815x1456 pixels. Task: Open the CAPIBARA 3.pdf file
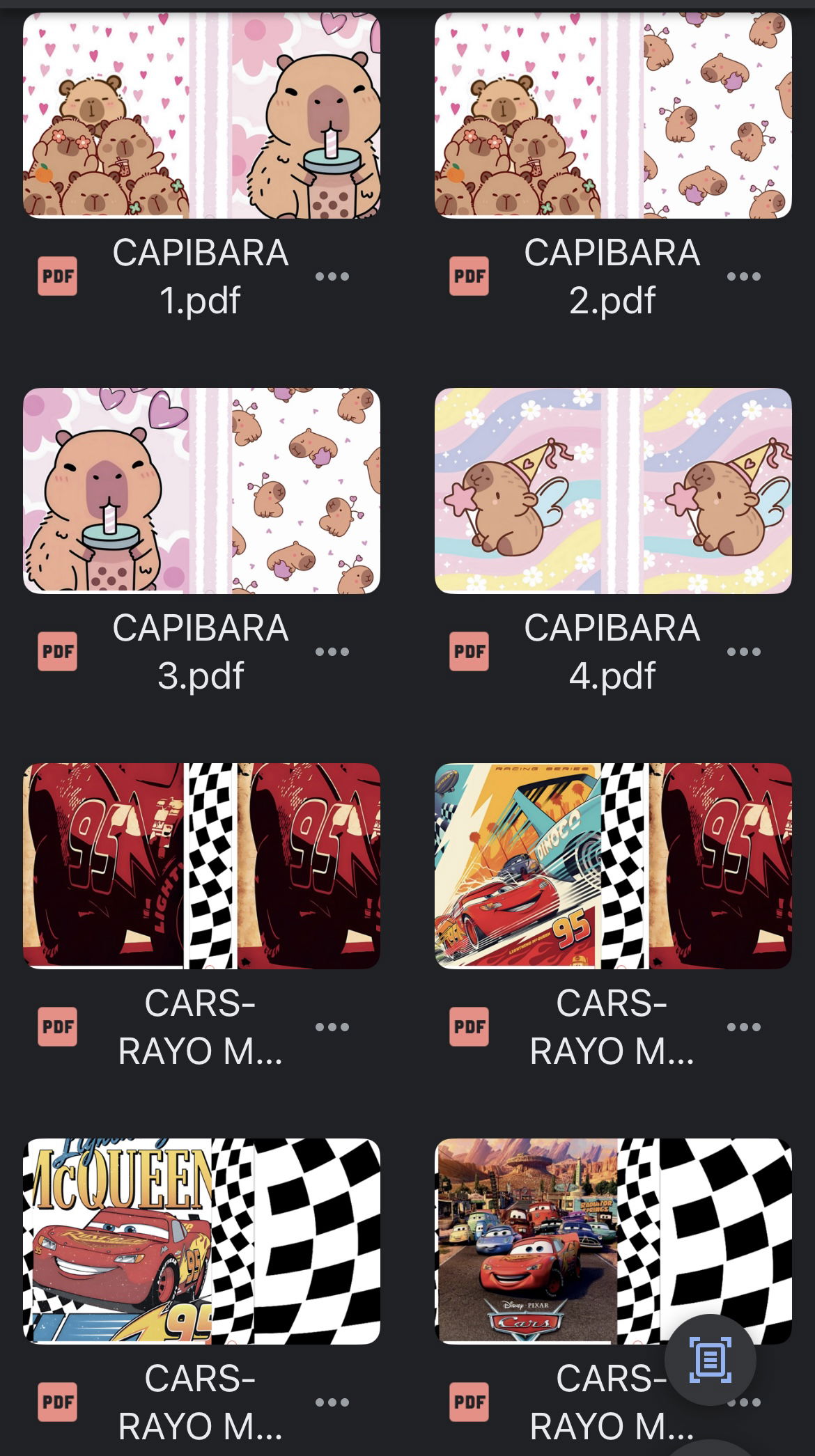[201, 491]
